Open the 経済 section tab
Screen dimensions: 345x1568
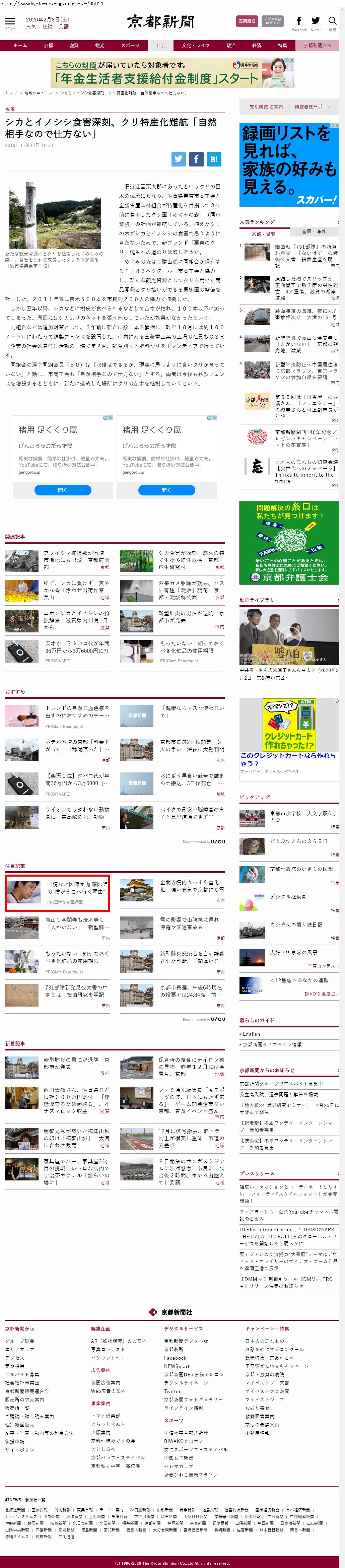(256, 45)
